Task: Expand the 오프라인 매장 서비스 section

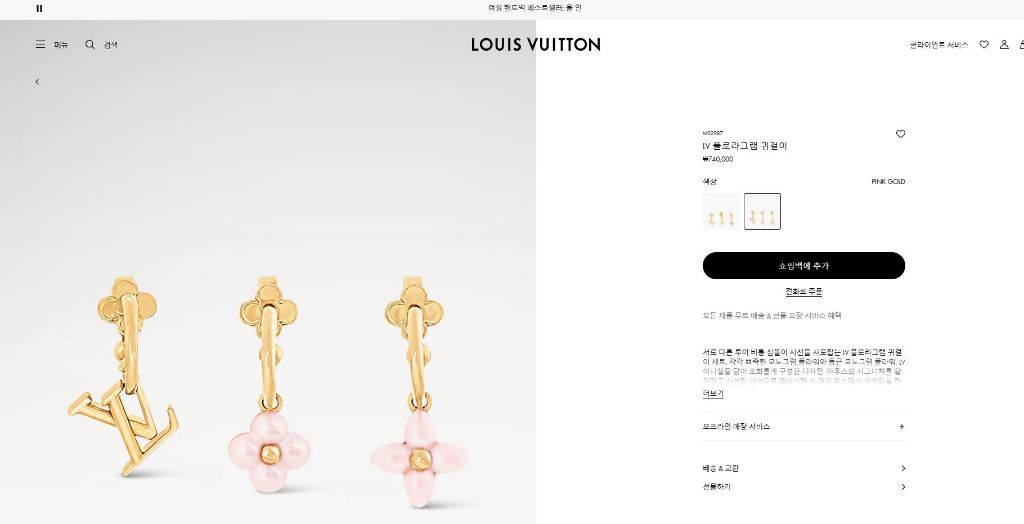Action: tap(803, 426)
